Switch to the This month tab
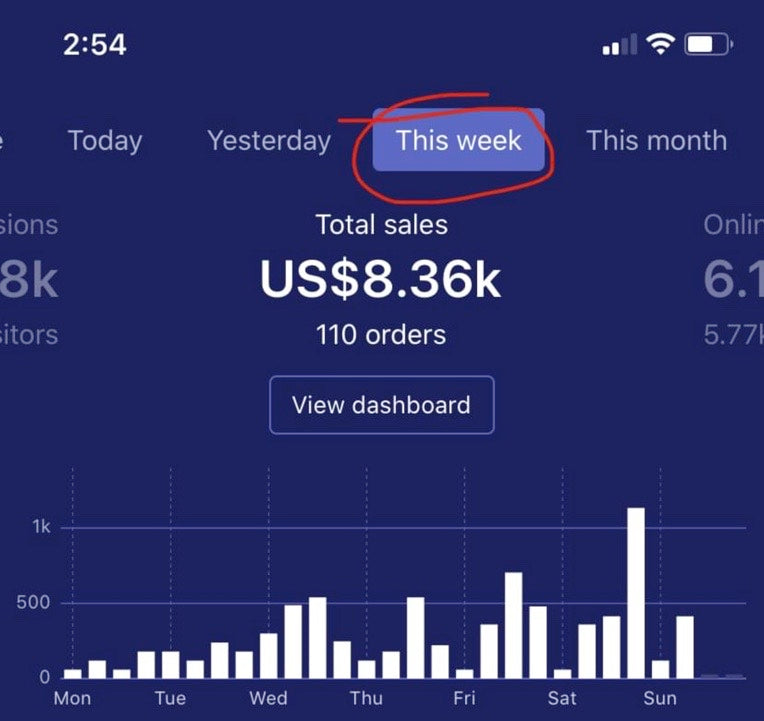 656,141
